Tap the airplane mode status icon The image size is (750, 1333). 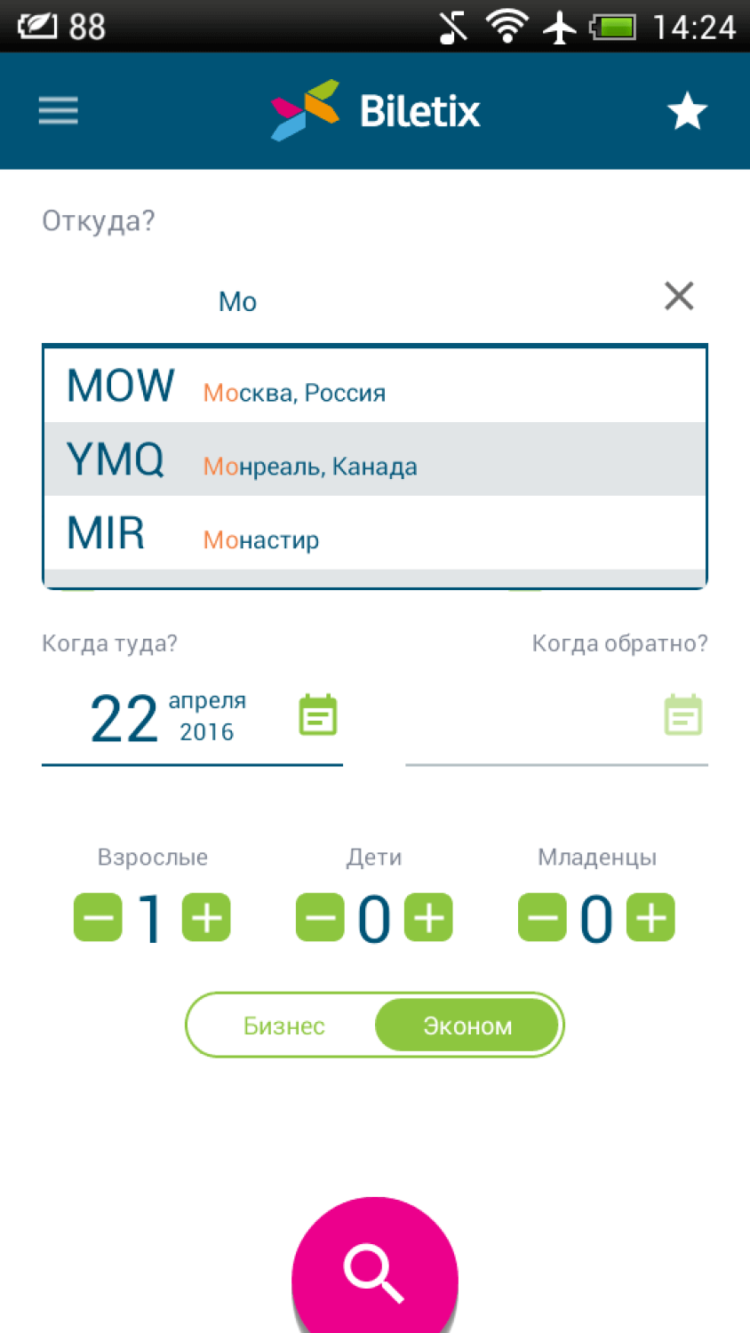pyautogui.click(x=561, y=26)
